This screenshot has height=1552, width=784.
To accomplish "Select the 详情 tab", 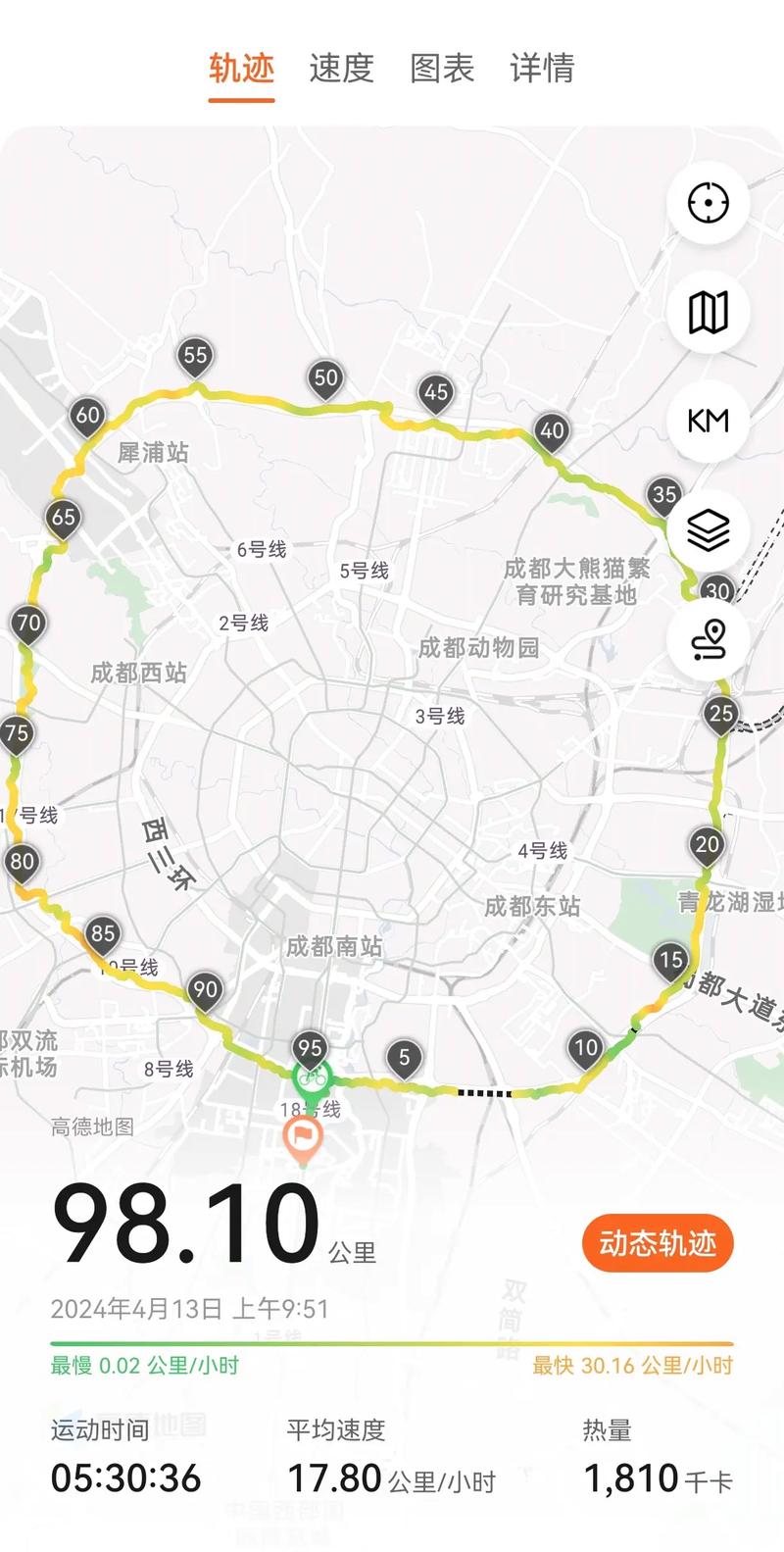I will click(x=542, y=68).
